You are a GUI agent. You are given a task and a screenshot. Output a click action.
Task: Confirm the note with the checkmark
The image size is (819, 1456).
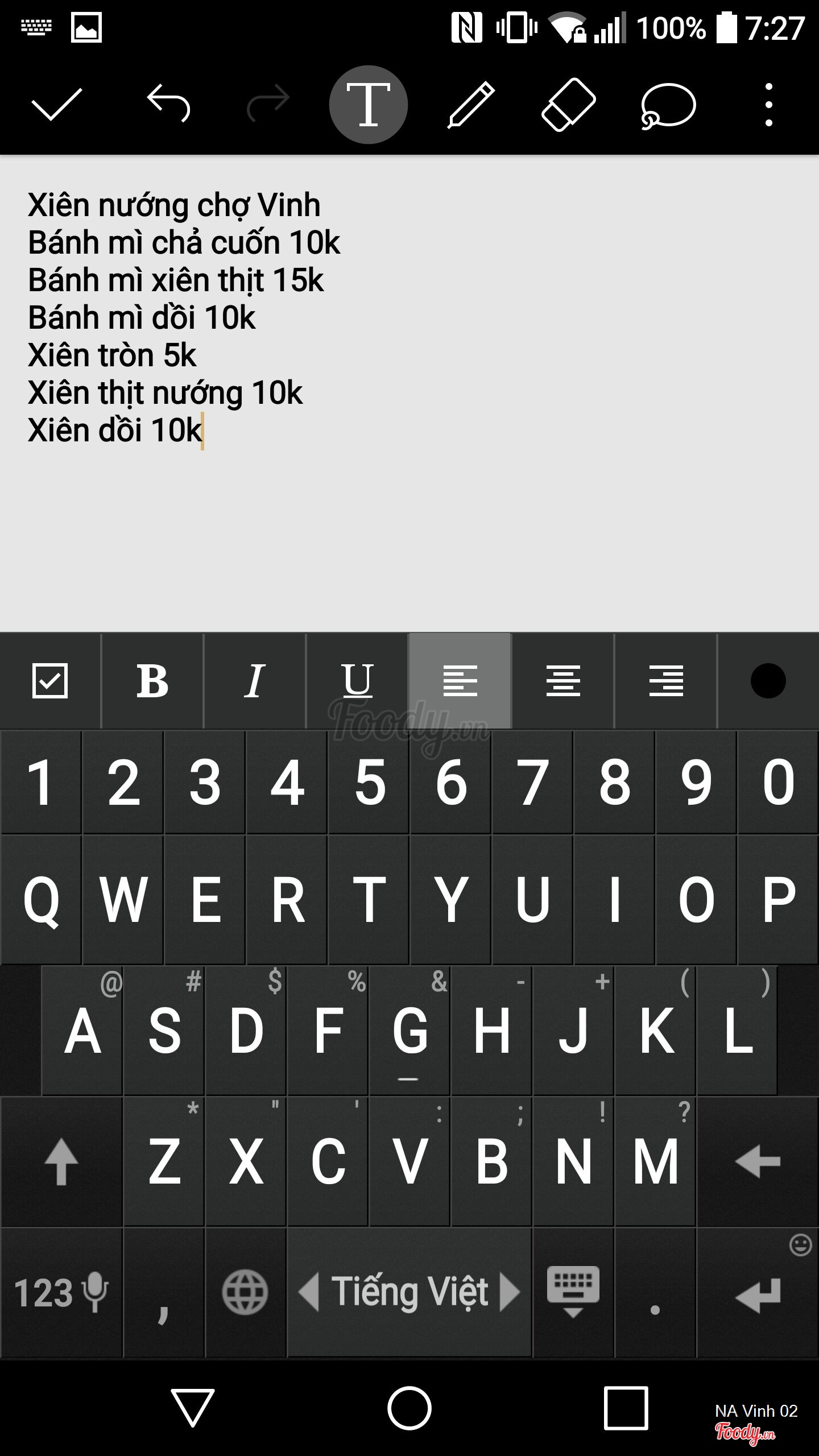pyautogui.click(x=57, y=105)
